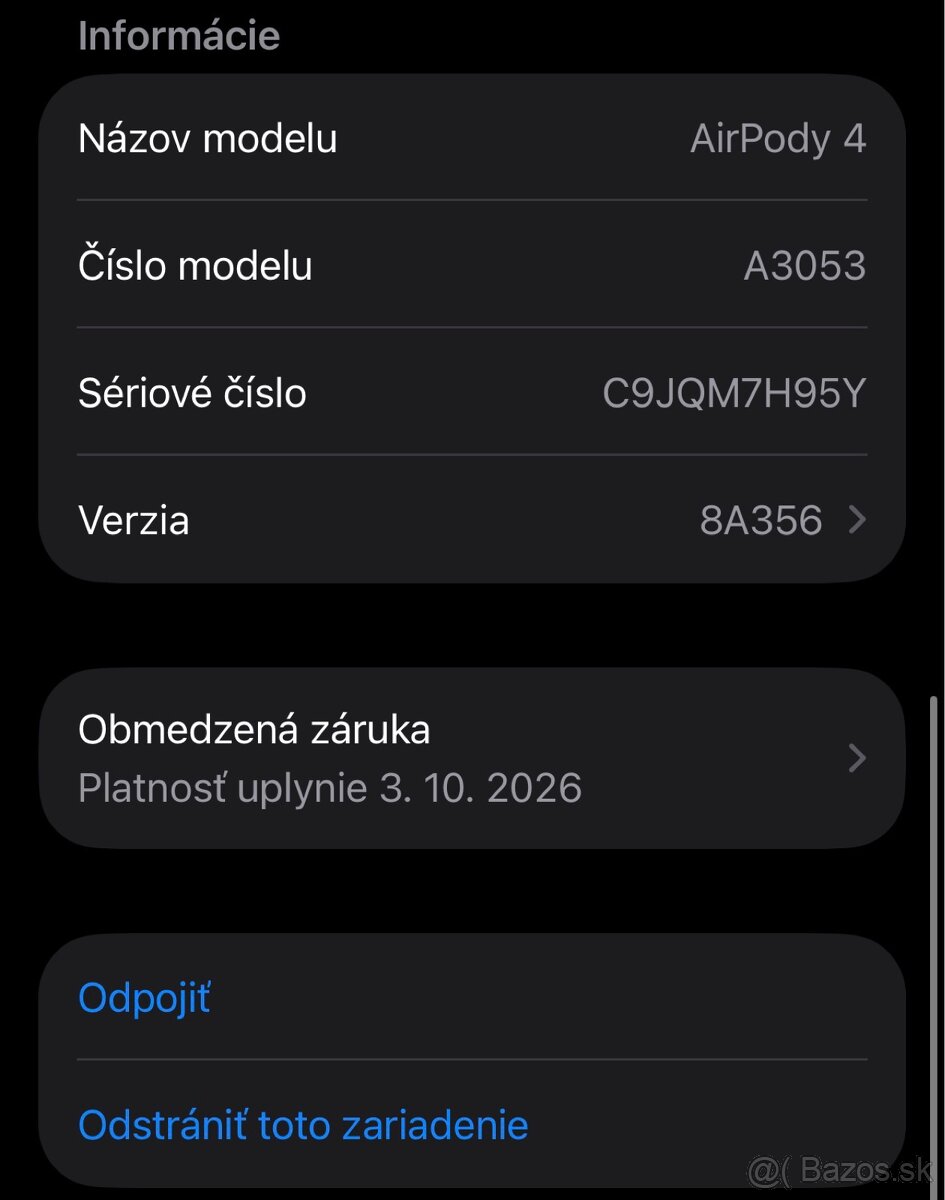This screenshot has width=945, height=1200.
Task: Select the Číslo modelu label text
Action: [195, 265]
